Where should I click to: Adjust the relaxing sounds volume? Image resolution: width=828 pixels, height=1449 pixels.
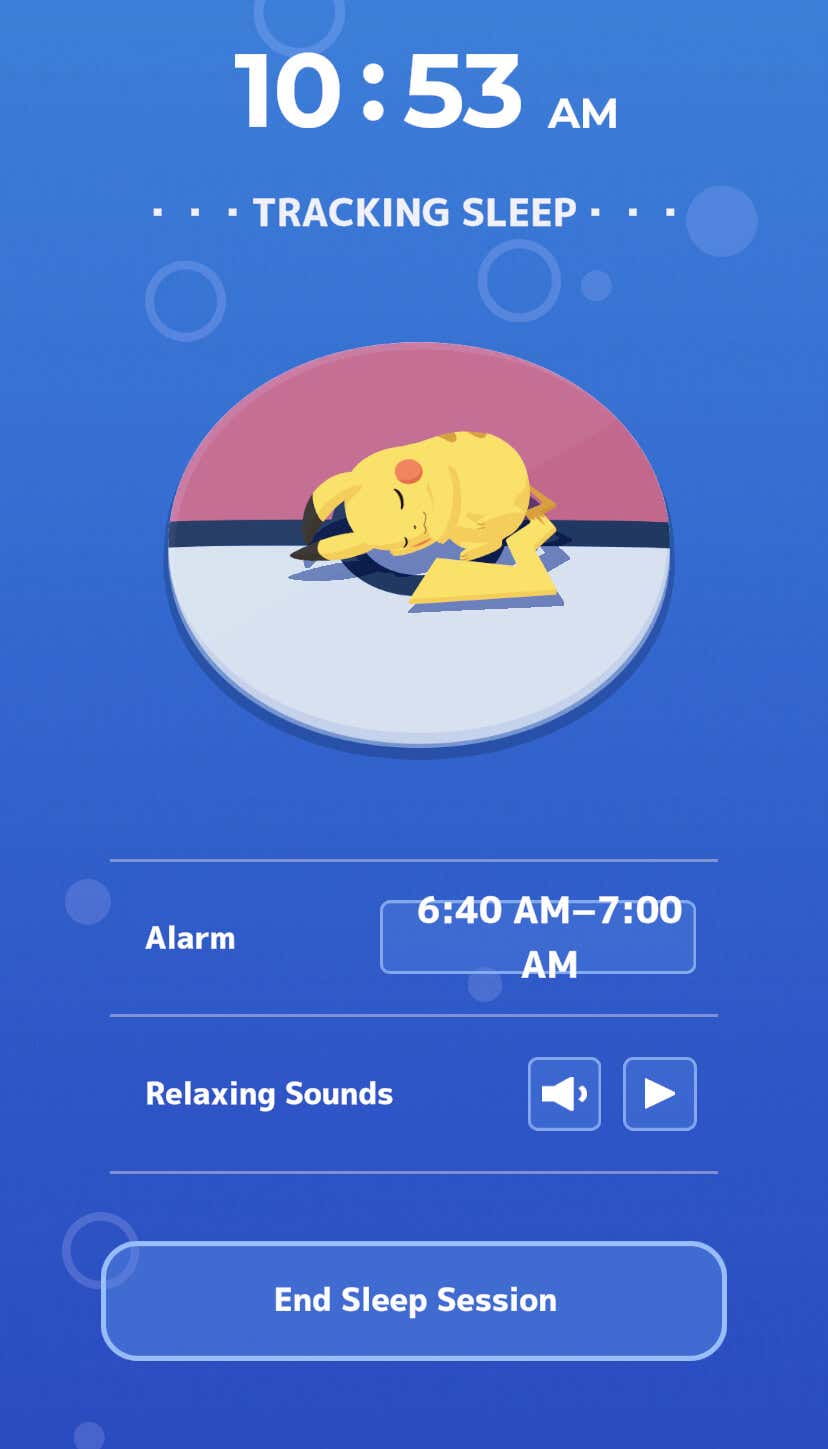[x=564, y=1094]
